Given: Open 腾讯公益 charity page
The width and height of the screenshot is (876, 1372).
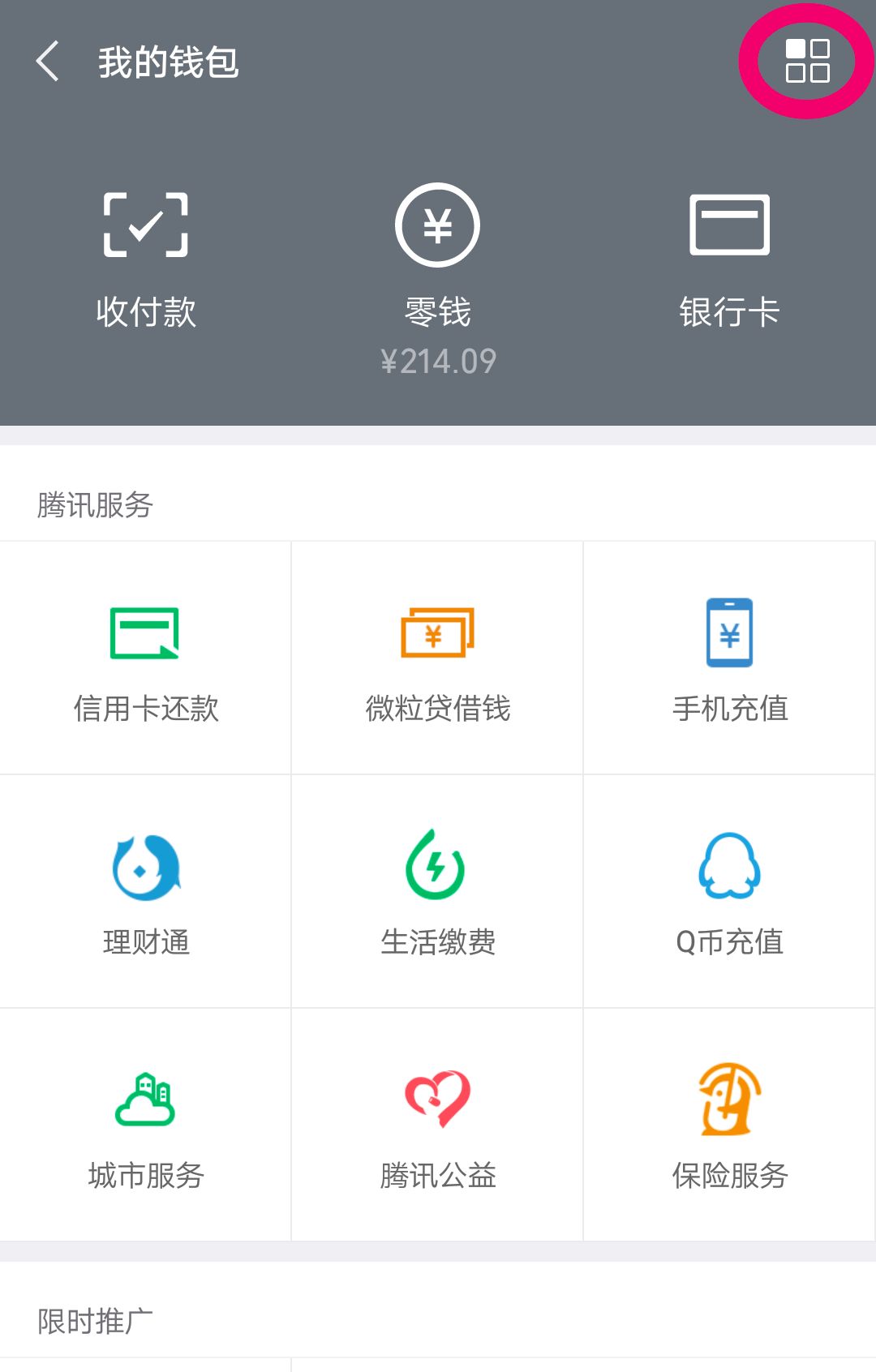Looking at the screenshot, I should pos(438,1125).
